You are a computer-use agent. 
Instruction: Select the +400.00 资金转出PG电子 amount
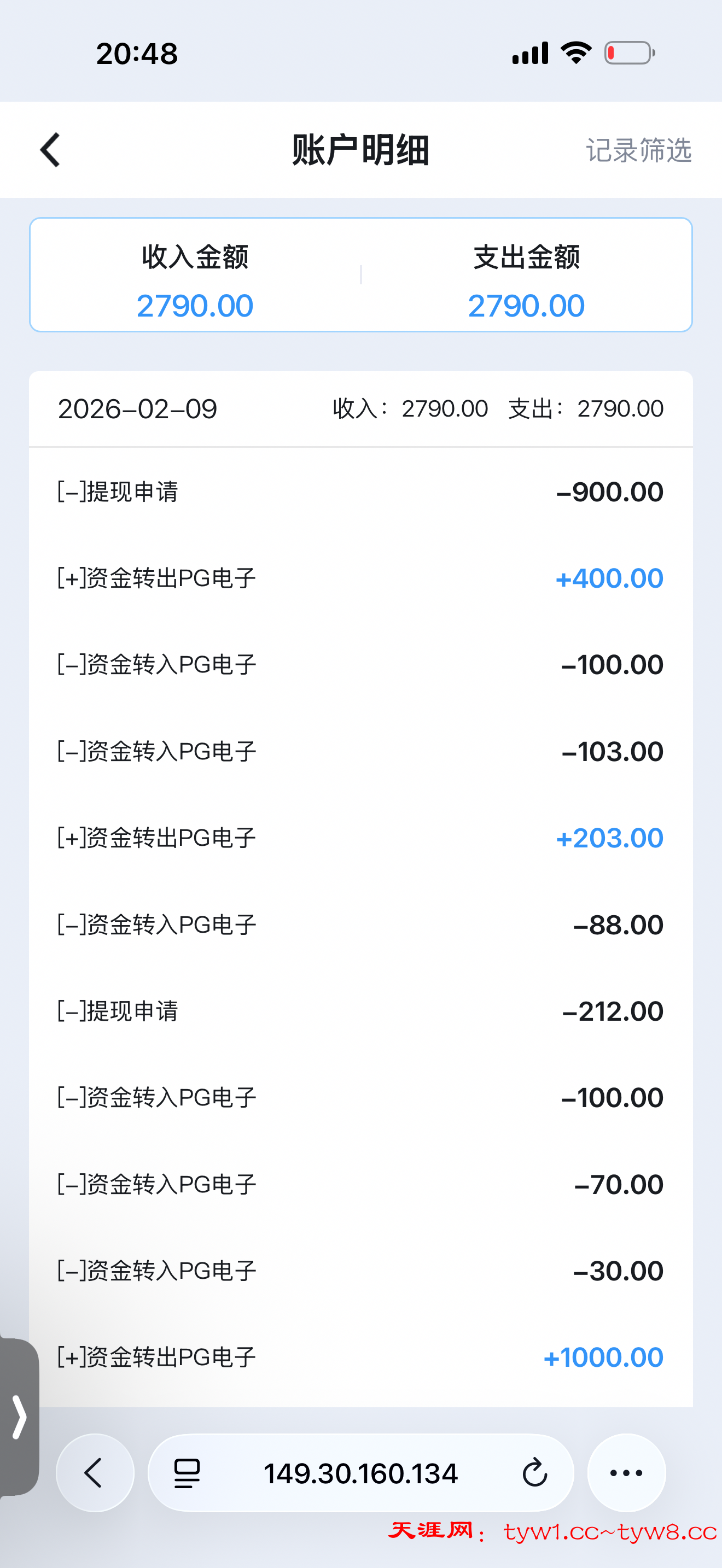point(609,578)
